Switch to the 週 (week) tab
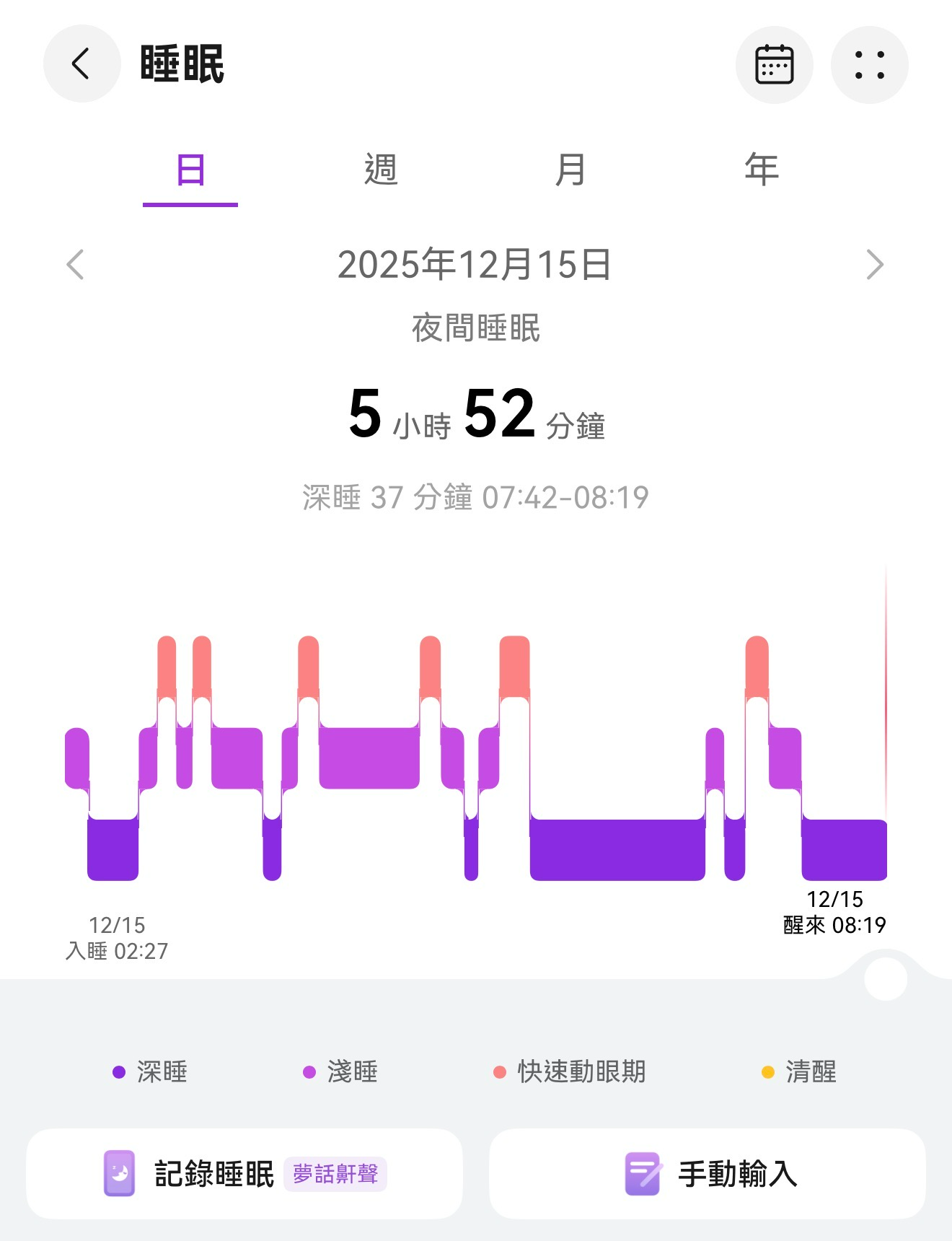 tap(381, 171)
